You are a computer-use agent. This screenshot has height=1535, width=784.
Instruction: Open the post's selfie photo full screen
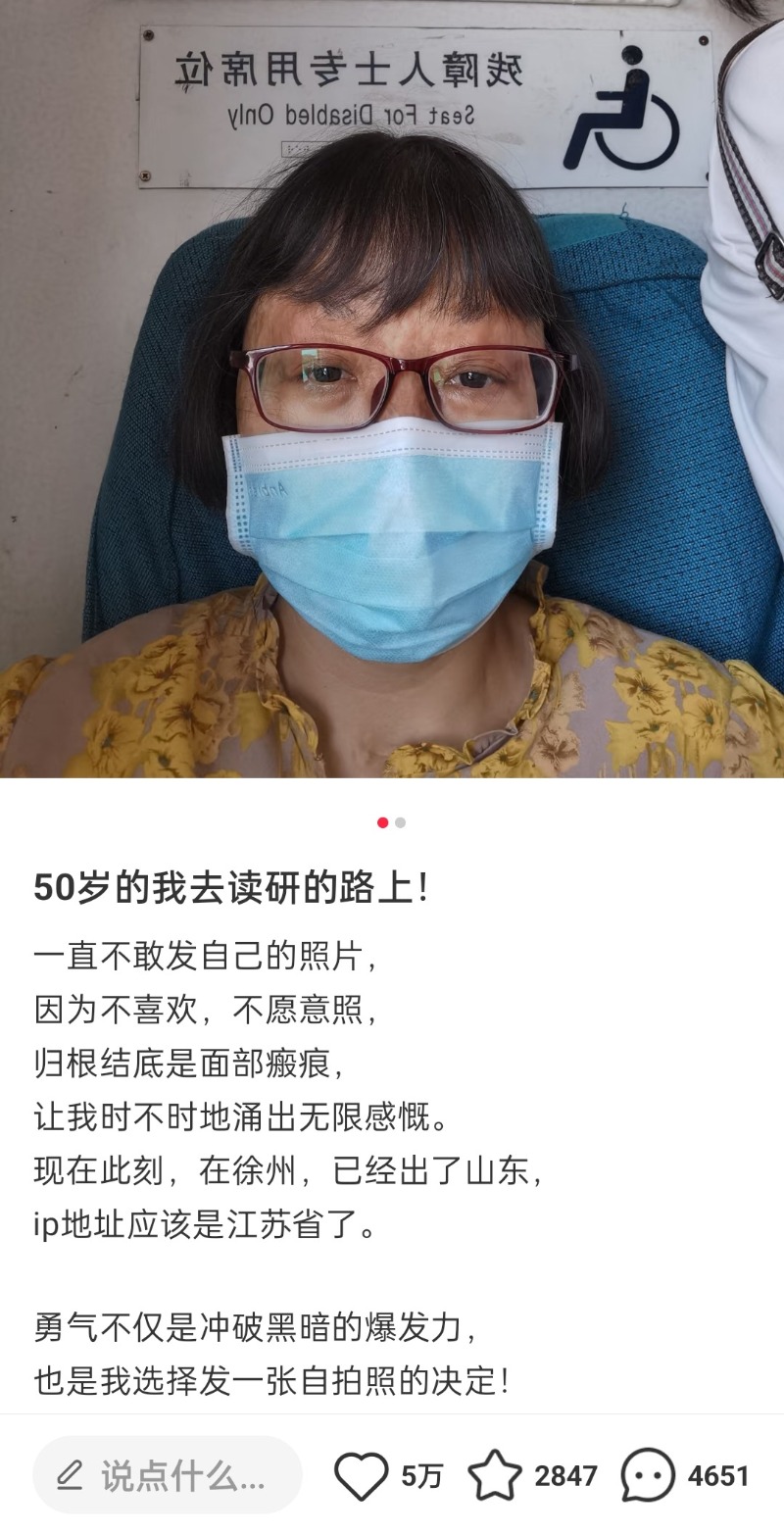pyautogui.click(x=392, y=392)
